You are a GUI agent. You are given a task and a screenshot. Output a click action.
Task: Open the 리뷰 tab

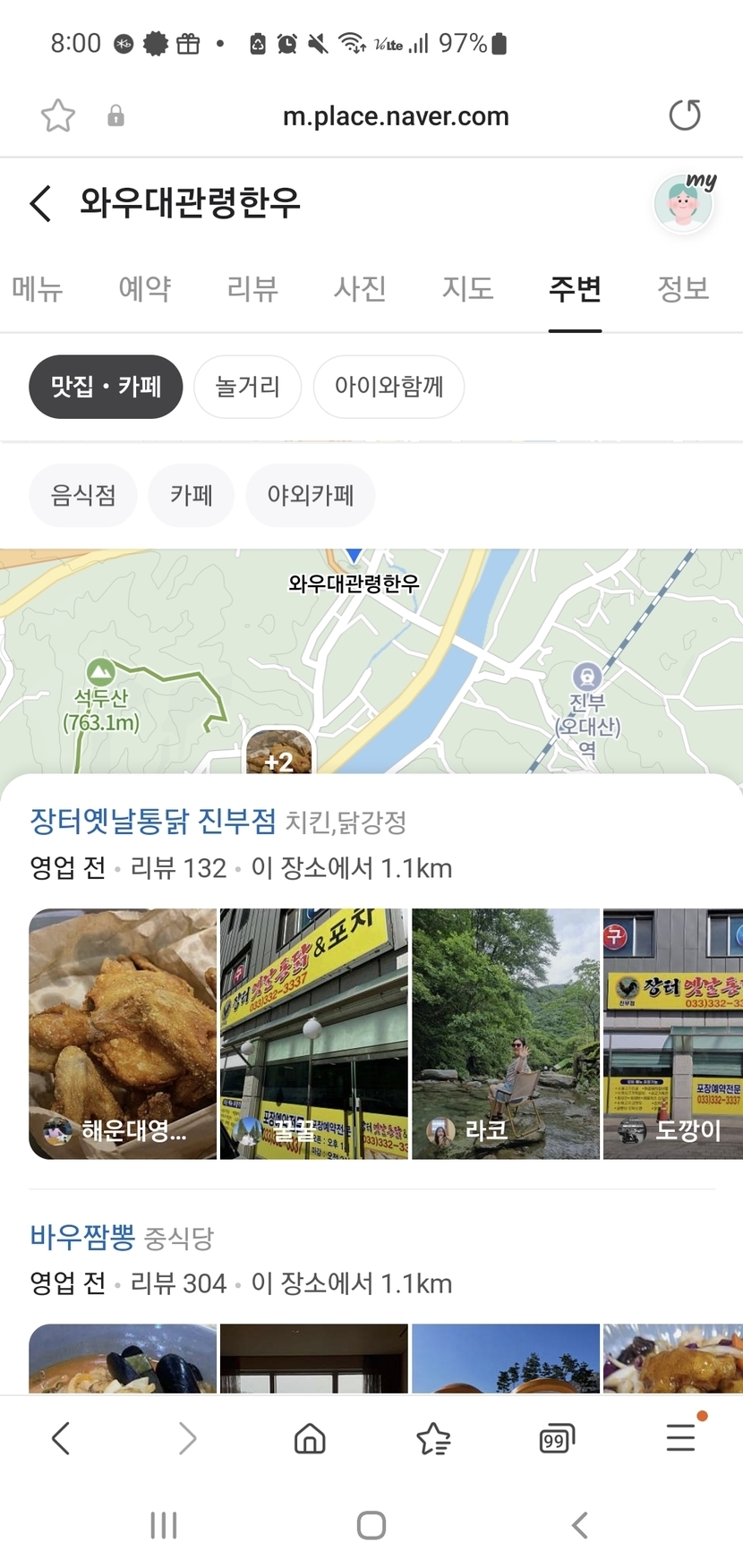coord(252,288)
